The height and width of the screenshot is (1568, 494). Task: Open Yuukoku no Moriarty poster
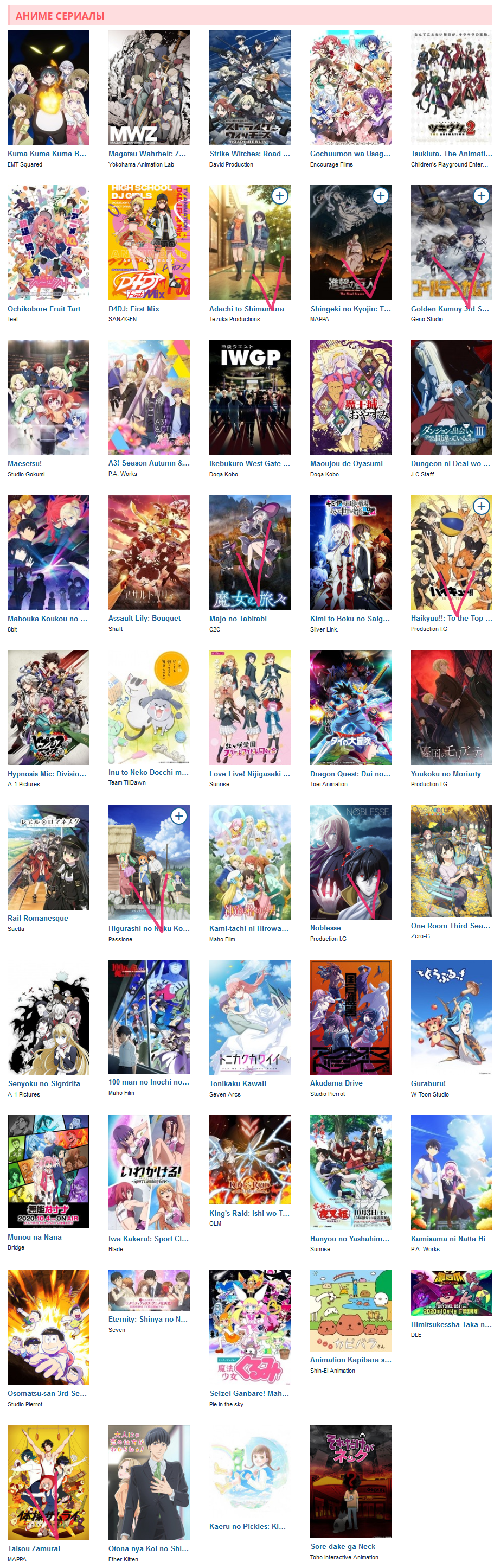[451, 707]
